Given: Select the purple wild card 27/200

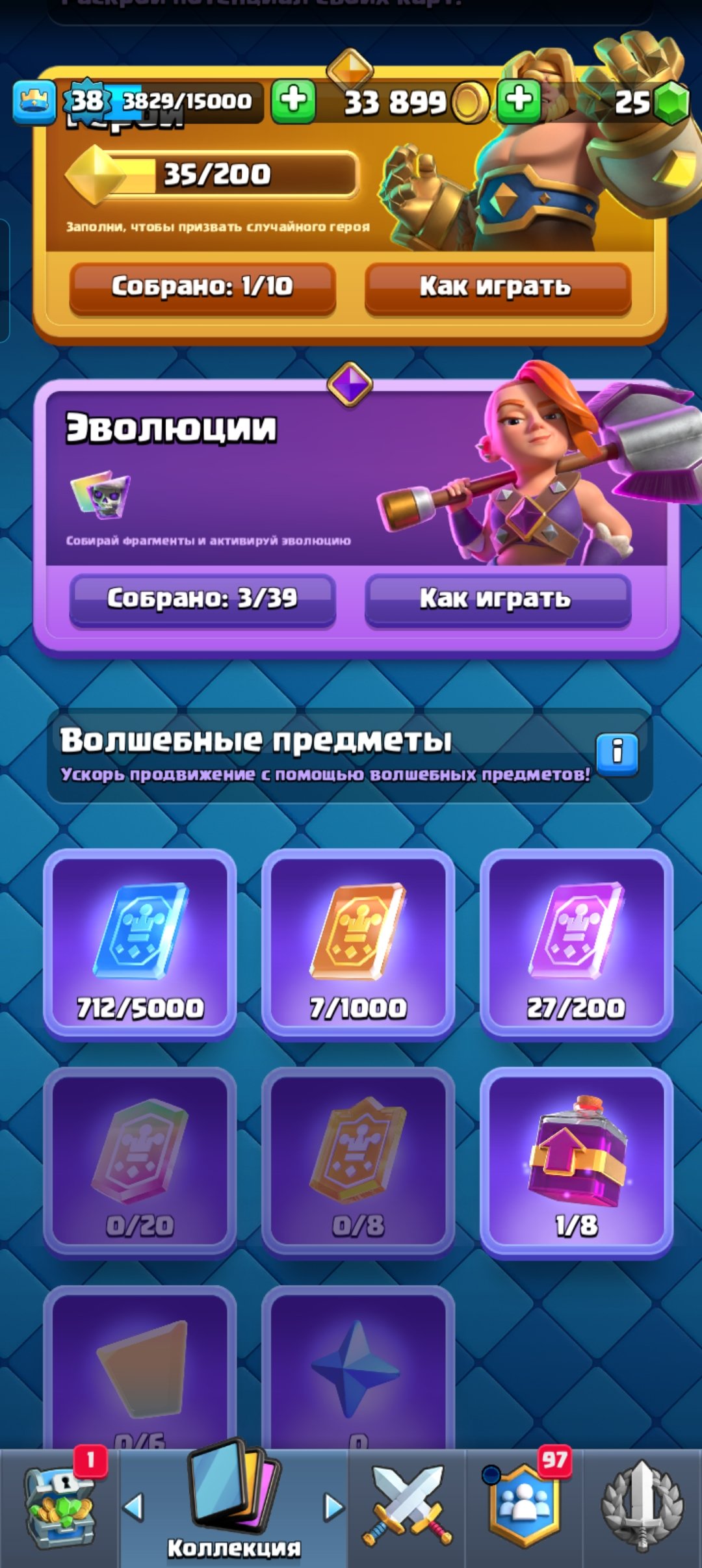Looking at the screenshot, I should [x=576, y=944].
